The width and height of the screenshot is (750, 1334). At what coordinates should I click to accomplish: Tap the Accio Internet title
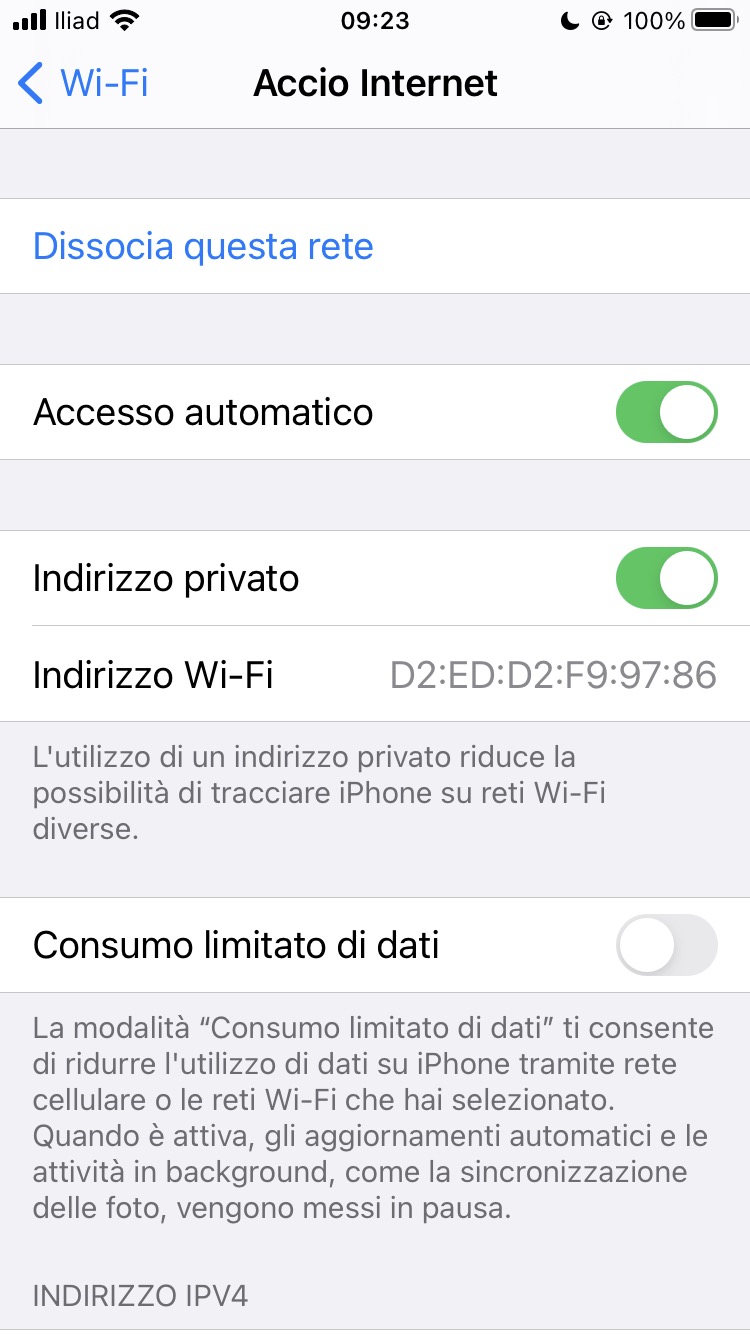[x=375, y=84]
